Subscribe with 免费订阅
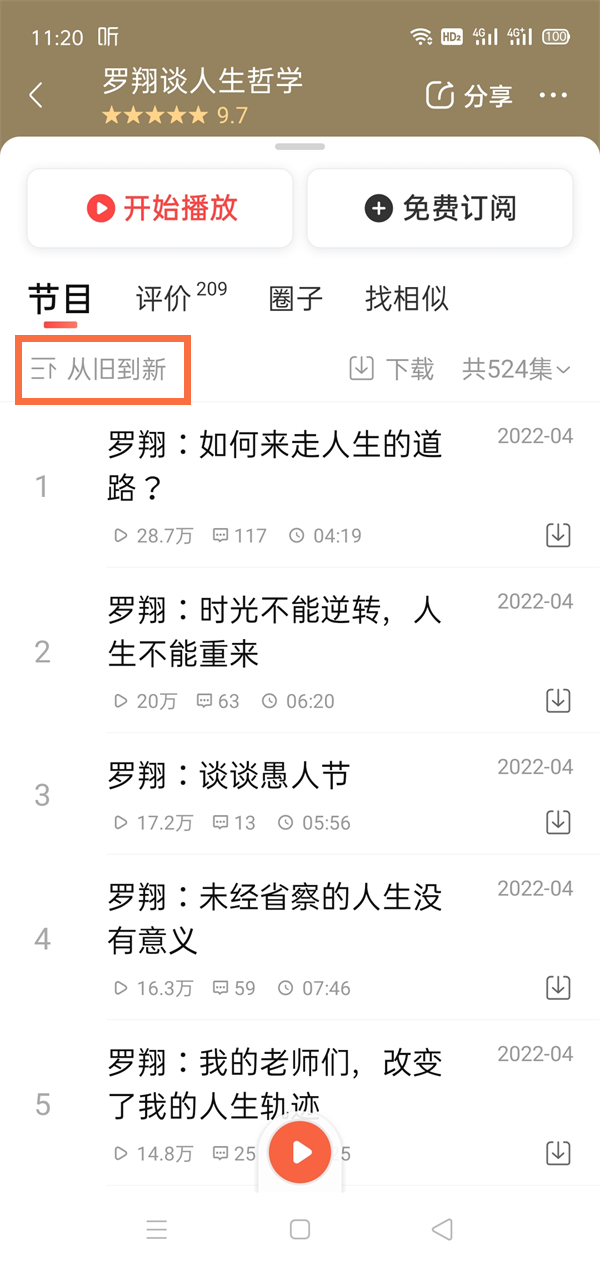 (x=440, y=208)
